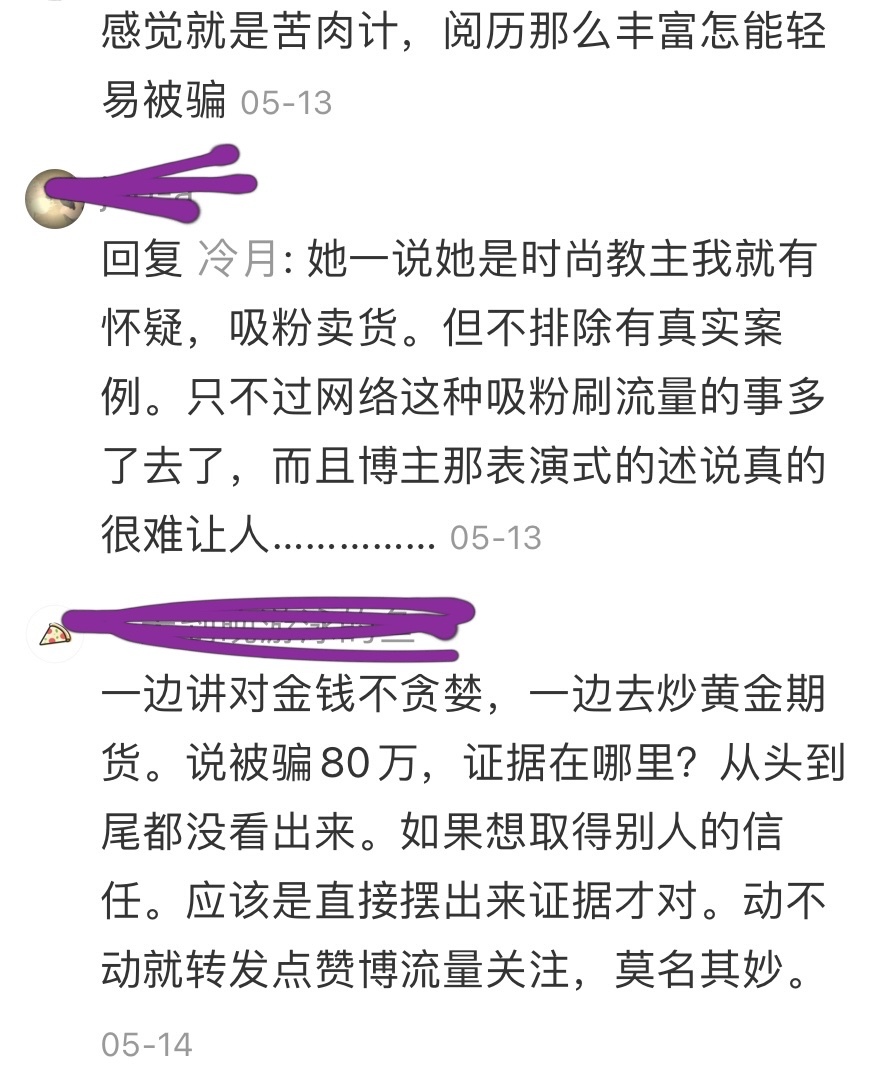
Task: View the profile of the commenter replying to 冷月
Action: (54, 198)
